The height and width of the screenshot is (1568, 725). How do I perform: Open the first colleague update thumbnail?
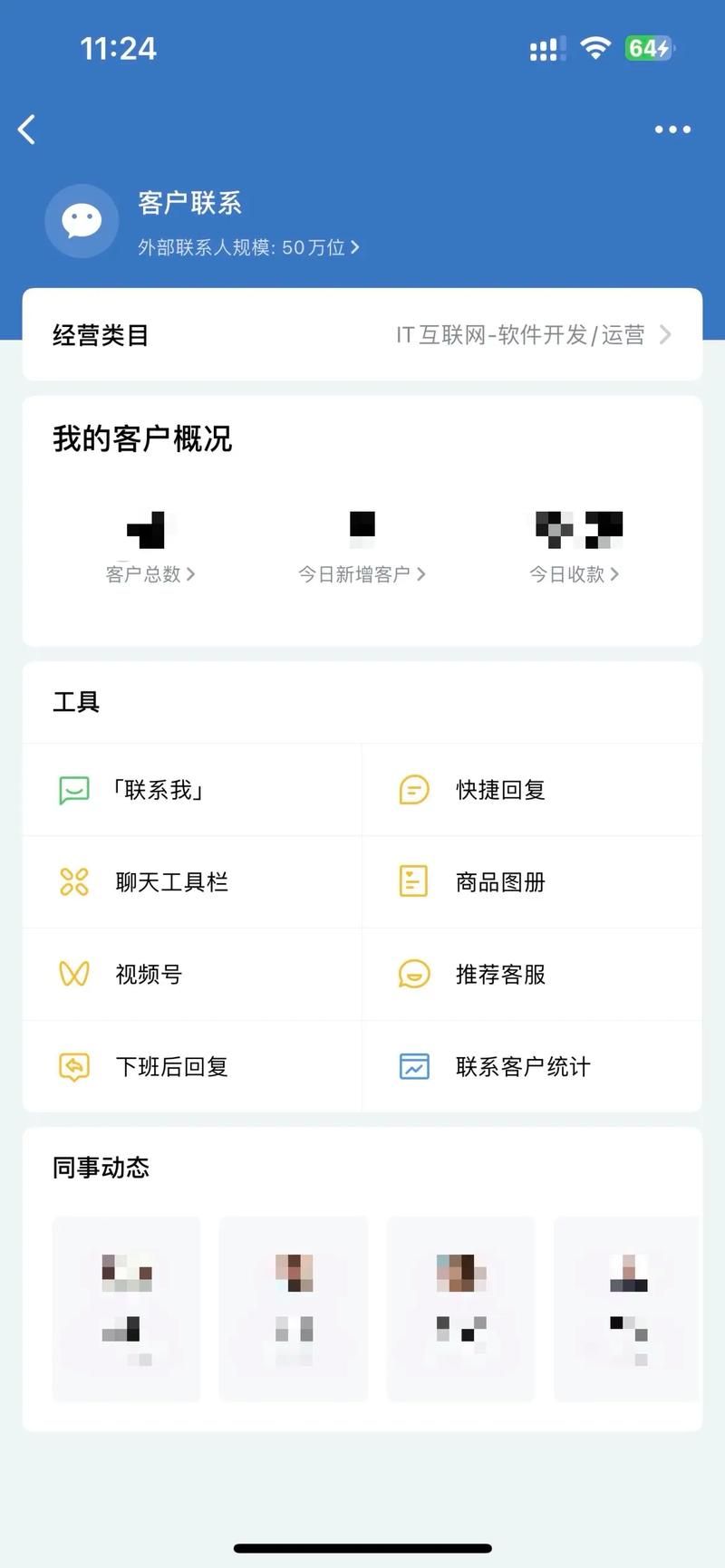pos(126,1308)
